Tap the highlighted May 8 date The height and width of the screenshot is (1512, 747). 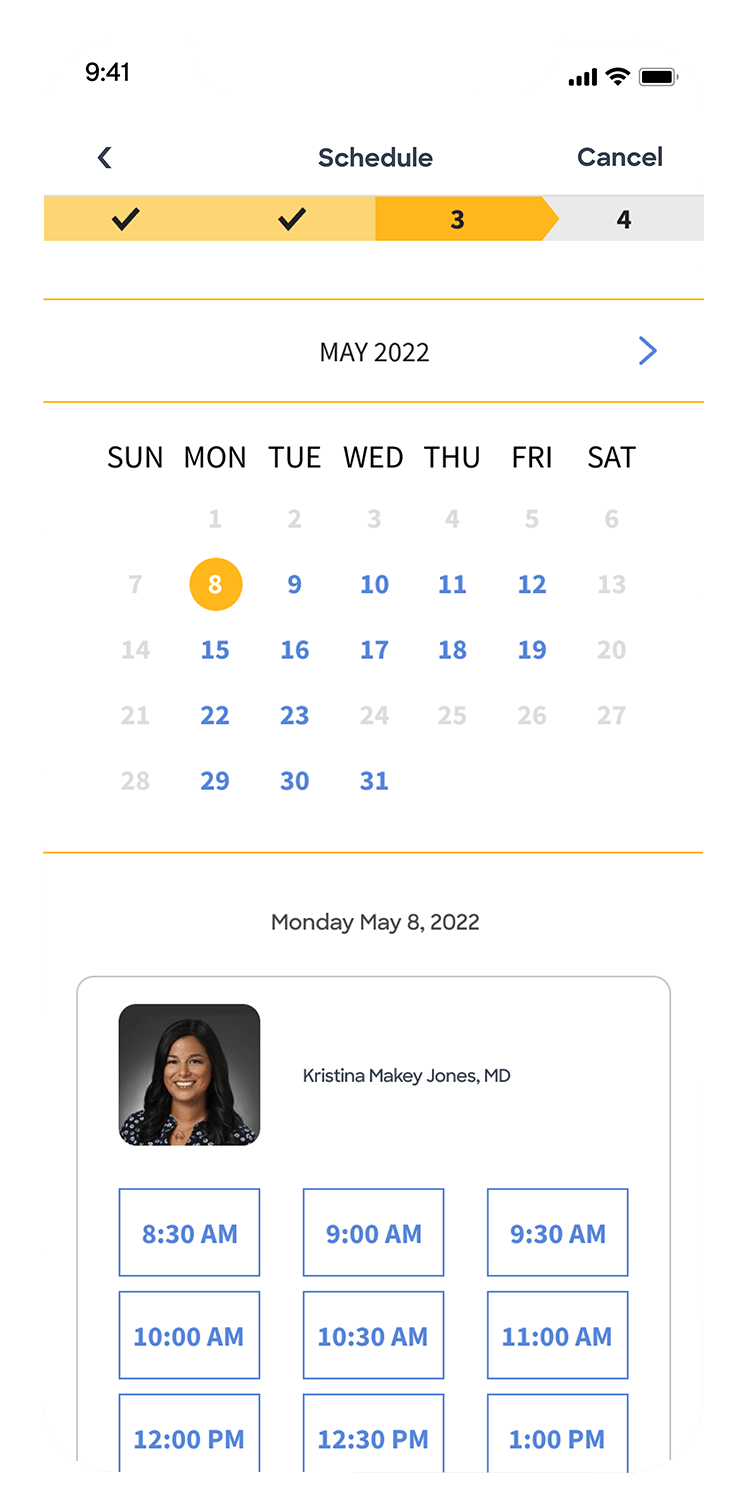pyautogui.click(x=215, y=584)
